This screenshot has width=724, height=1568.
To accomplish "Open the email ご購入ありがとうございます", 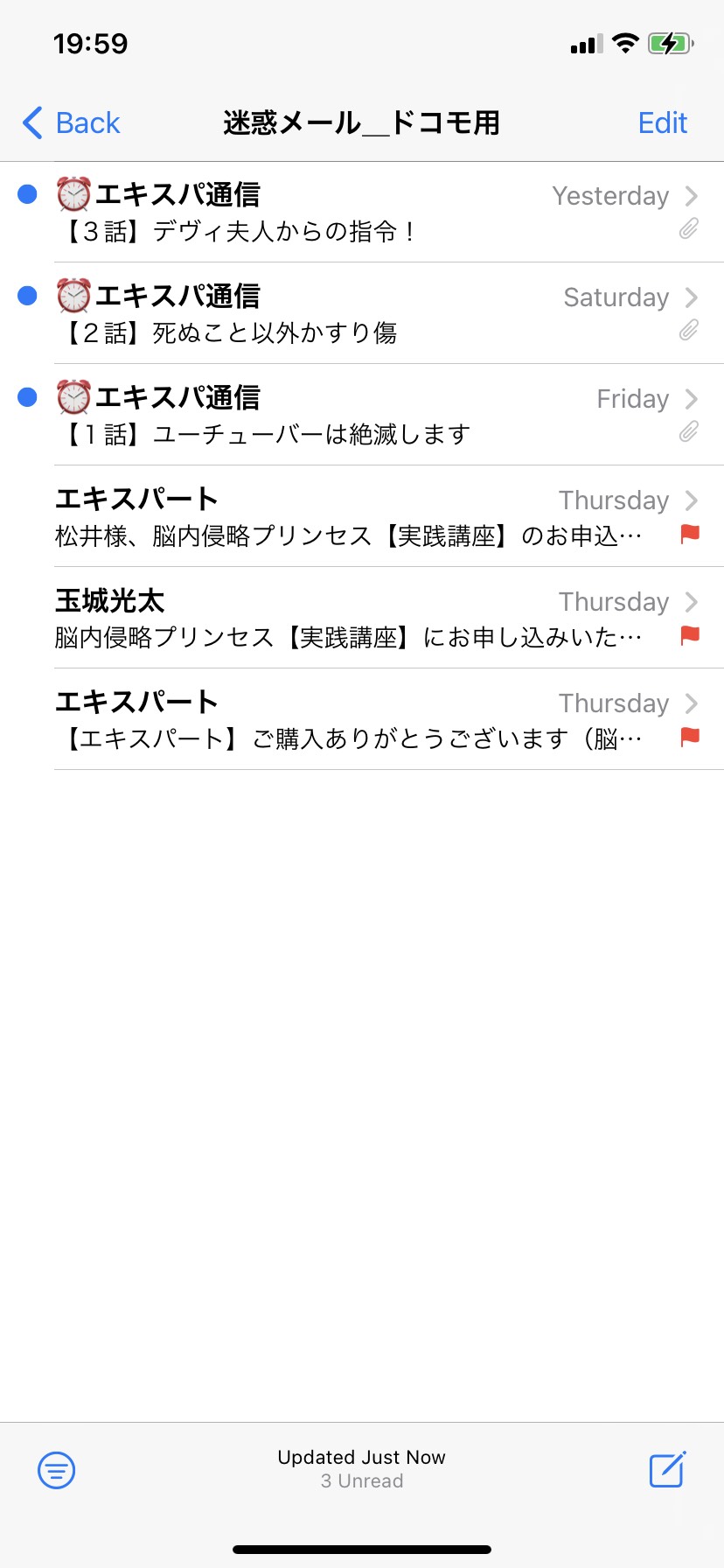I will (362, 719).
